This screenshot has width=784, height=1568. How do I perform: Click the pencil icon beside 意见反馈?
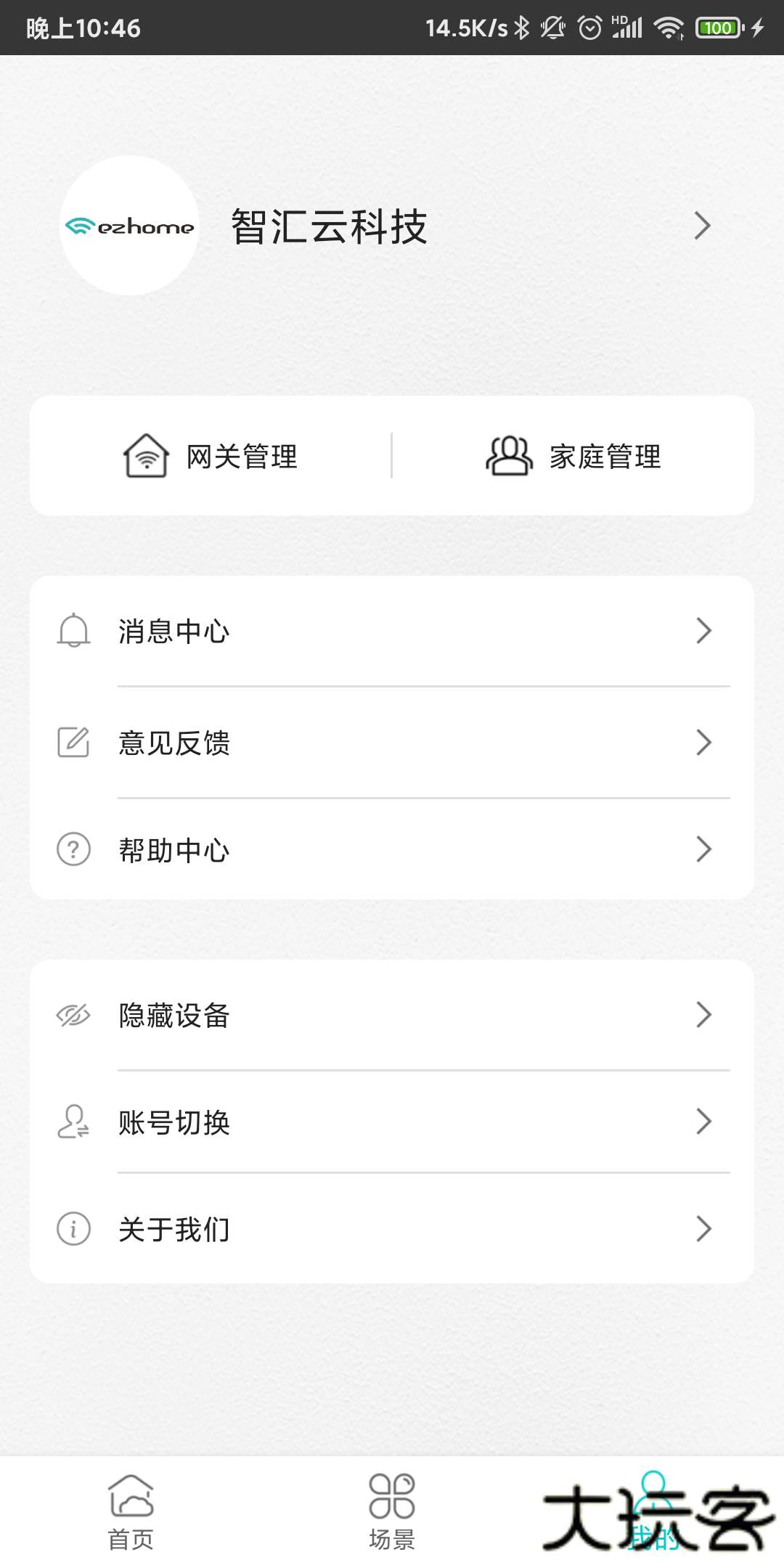(73, 741)
